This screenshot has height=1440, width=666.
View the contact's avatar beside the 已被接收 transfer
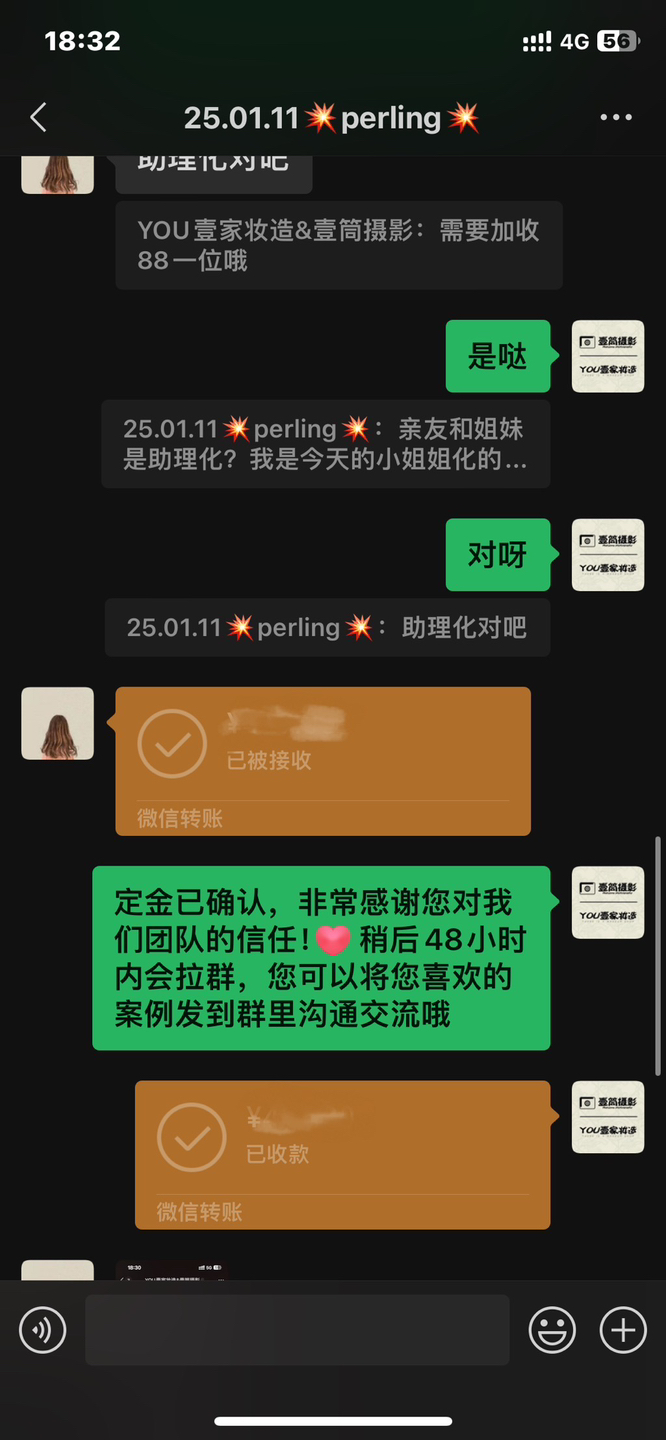point(58,723)
